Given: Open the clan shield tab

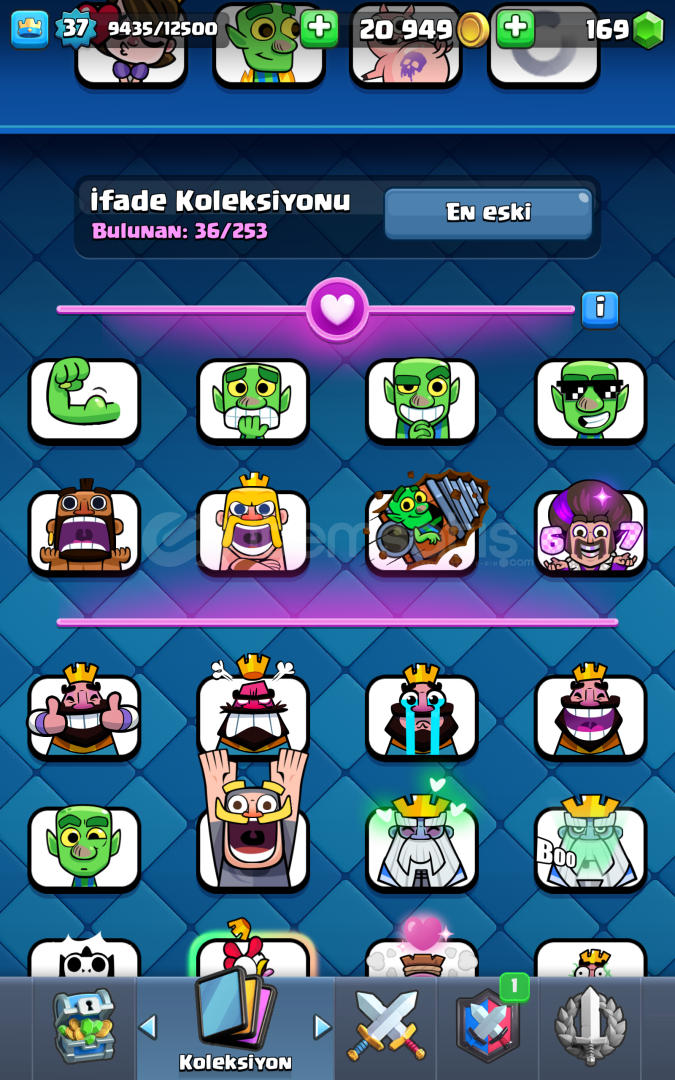Looking at the screenshot, I should pos(488,1026).
